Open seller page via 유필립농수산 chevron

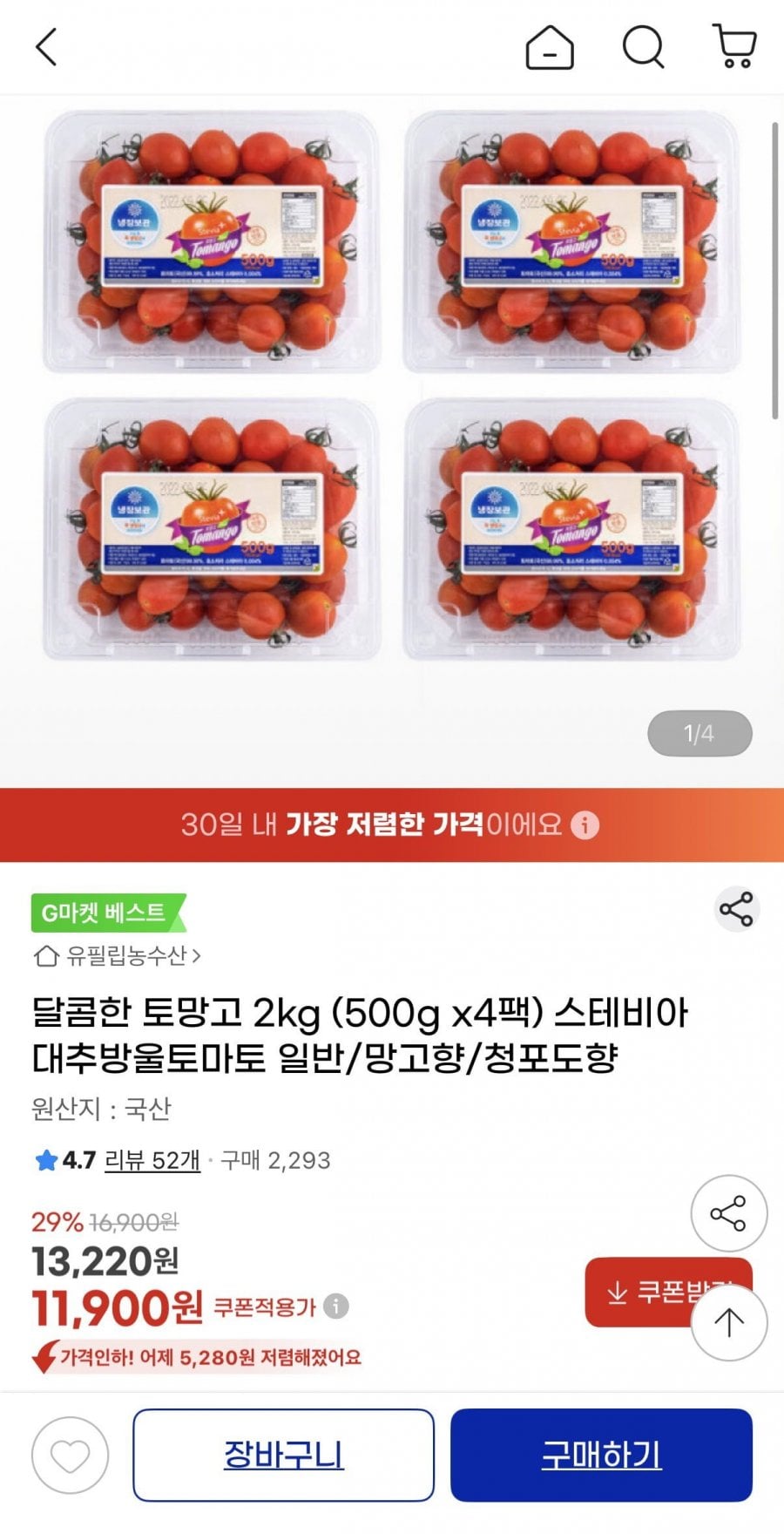click(x=199, y=956)
